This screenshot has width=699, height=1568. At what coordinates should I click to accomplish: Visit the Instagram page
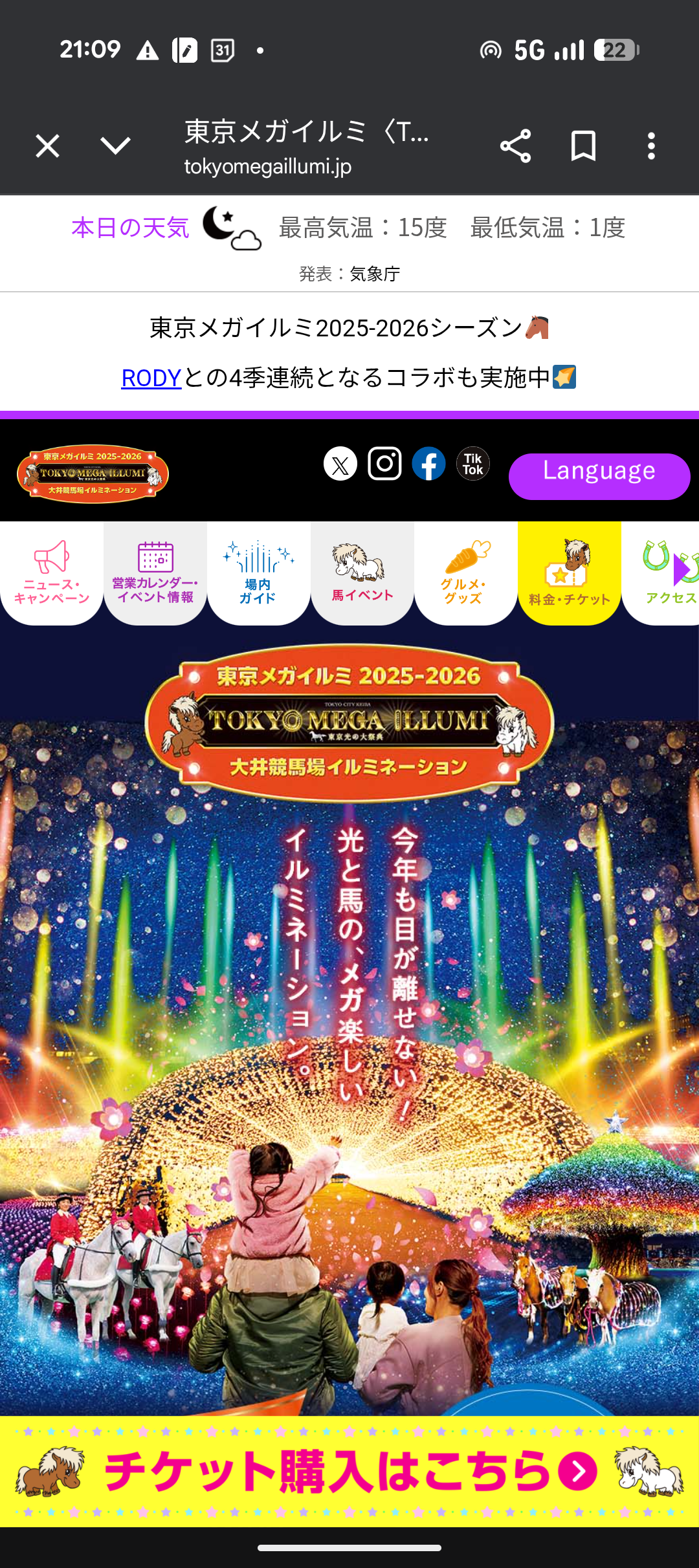(x=384, y=464)
